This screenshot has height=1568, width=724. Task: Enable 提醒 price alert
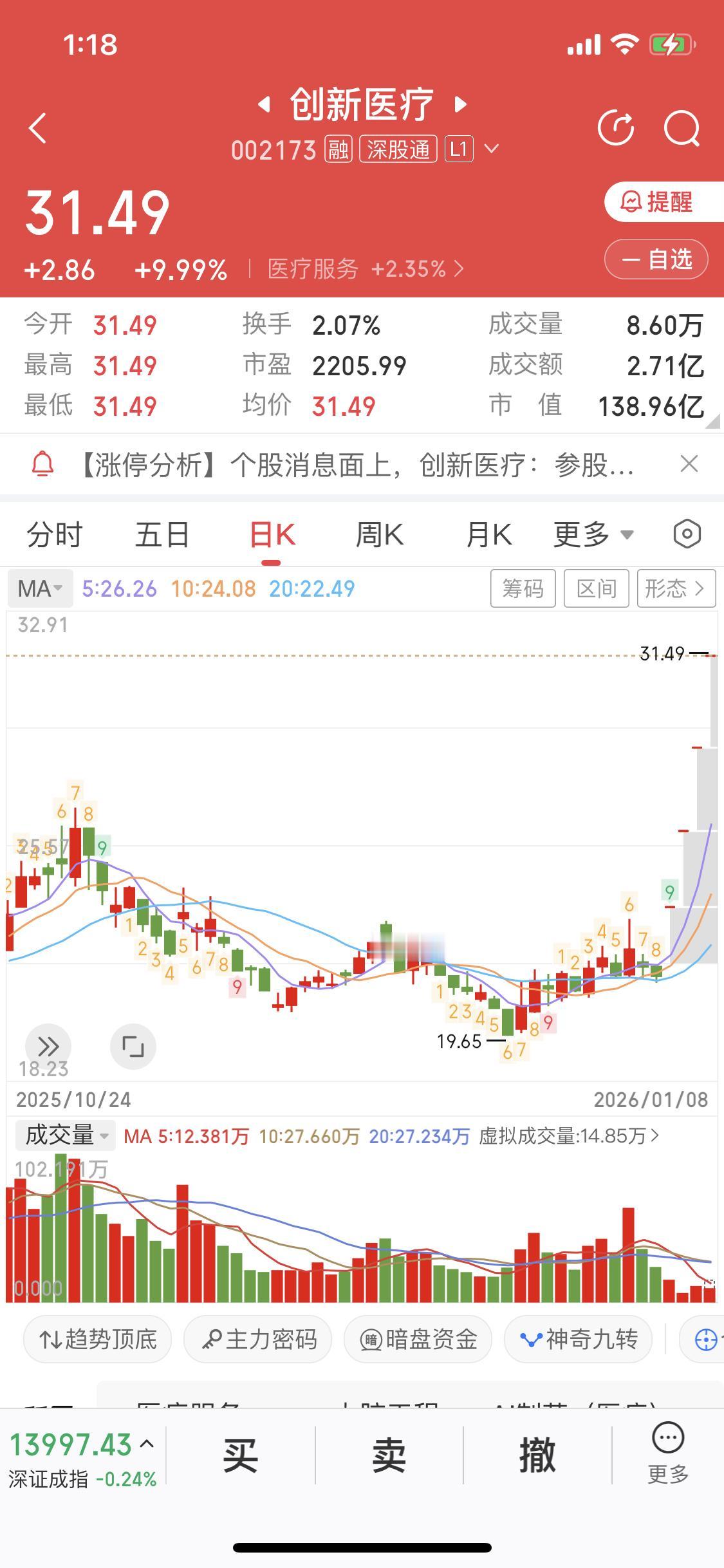pos(656,203)
